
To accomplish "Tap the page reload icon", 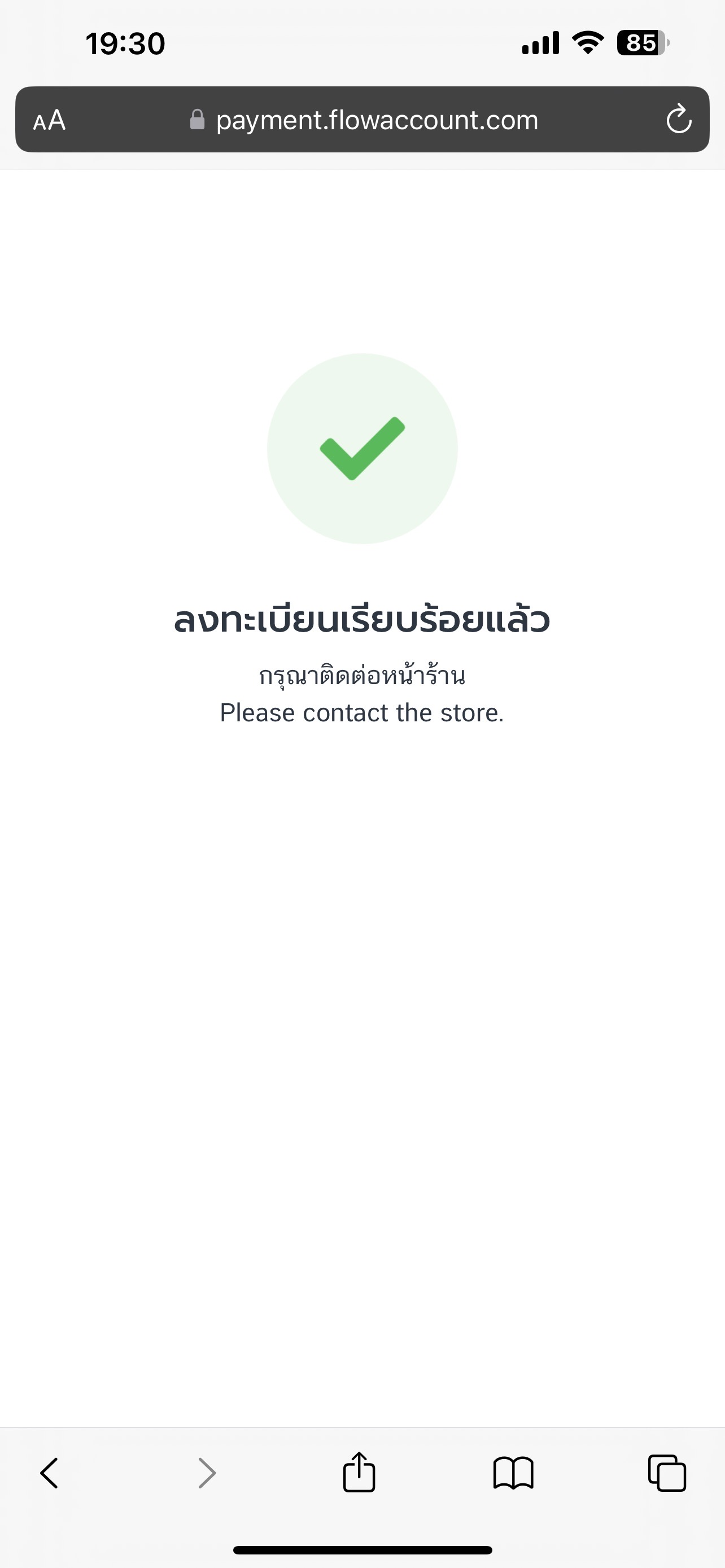I will [679, 119].
